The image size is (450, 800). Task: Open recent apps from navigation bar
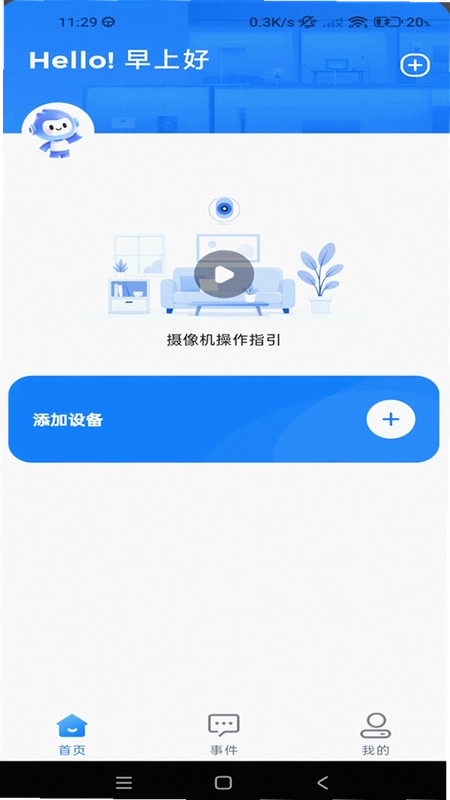pyautogui.click(x=123, y=783)
